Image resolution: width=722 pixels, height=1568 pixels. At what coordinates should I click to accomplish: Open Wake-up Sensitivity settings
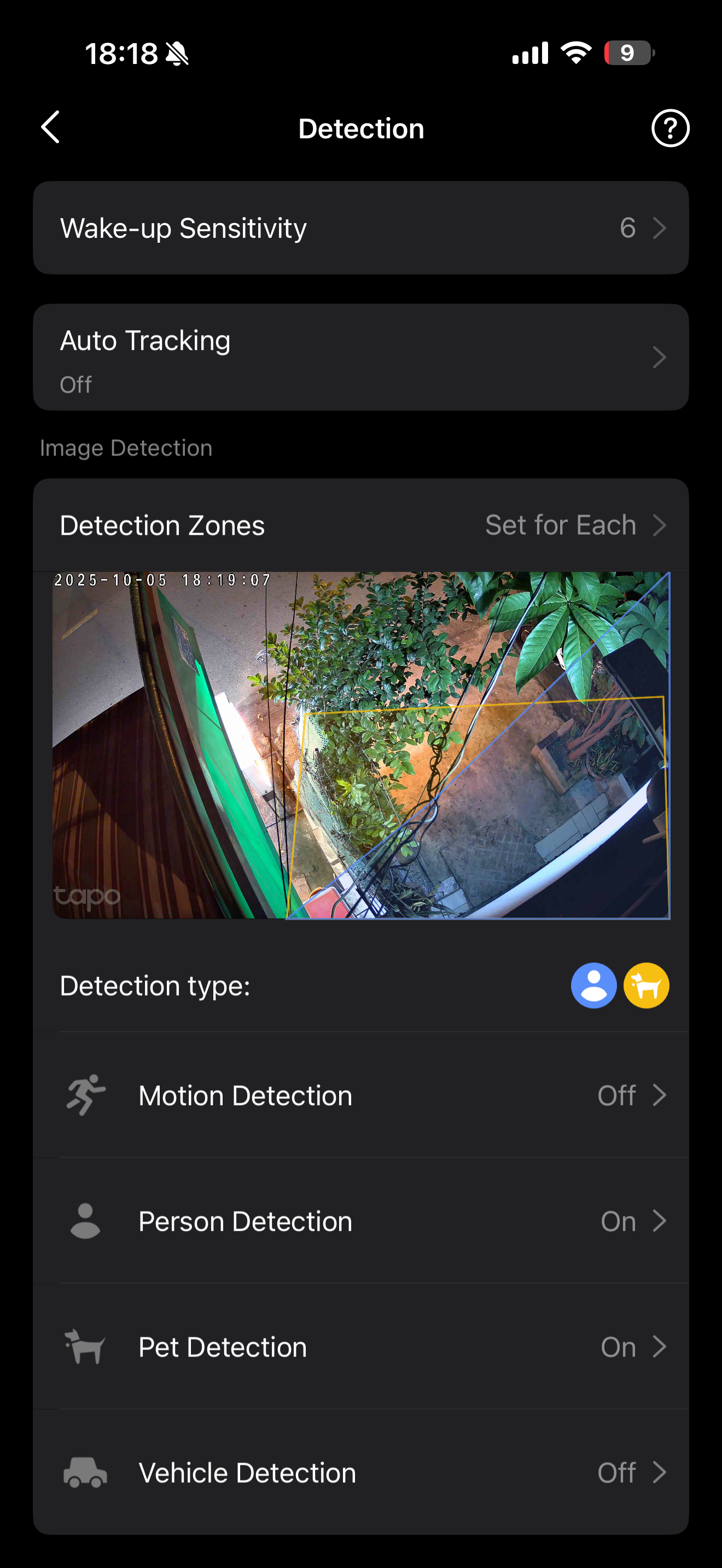click(360, 227)
